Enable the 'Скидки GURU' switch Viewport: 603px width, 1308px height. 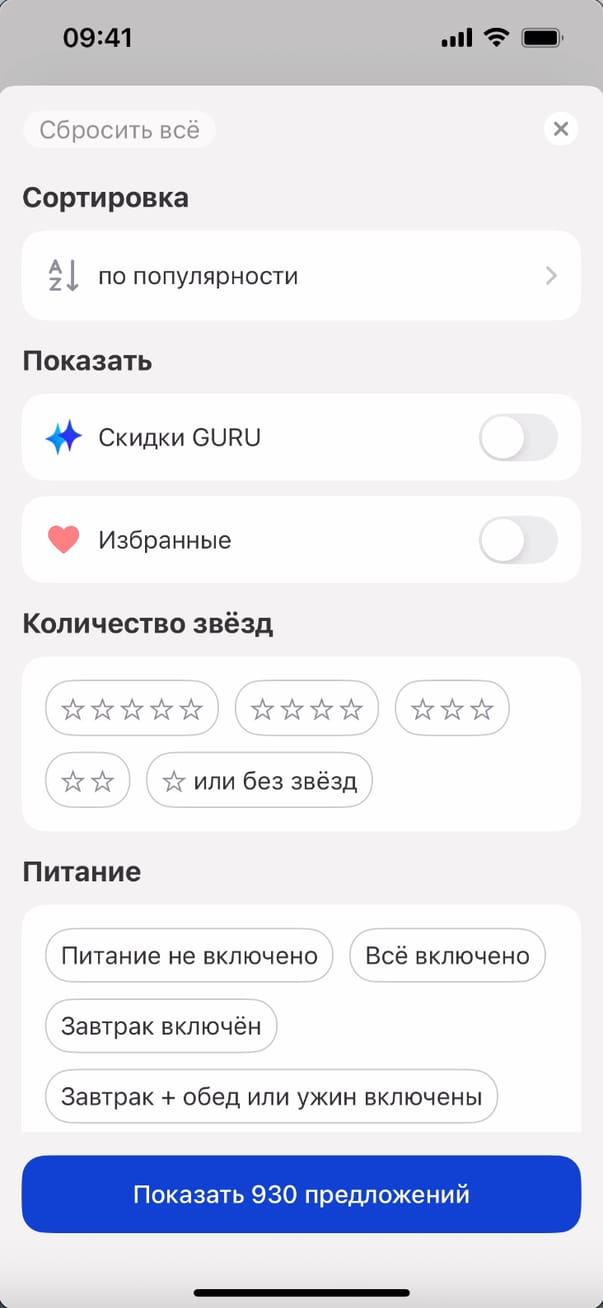coord(517,438)
